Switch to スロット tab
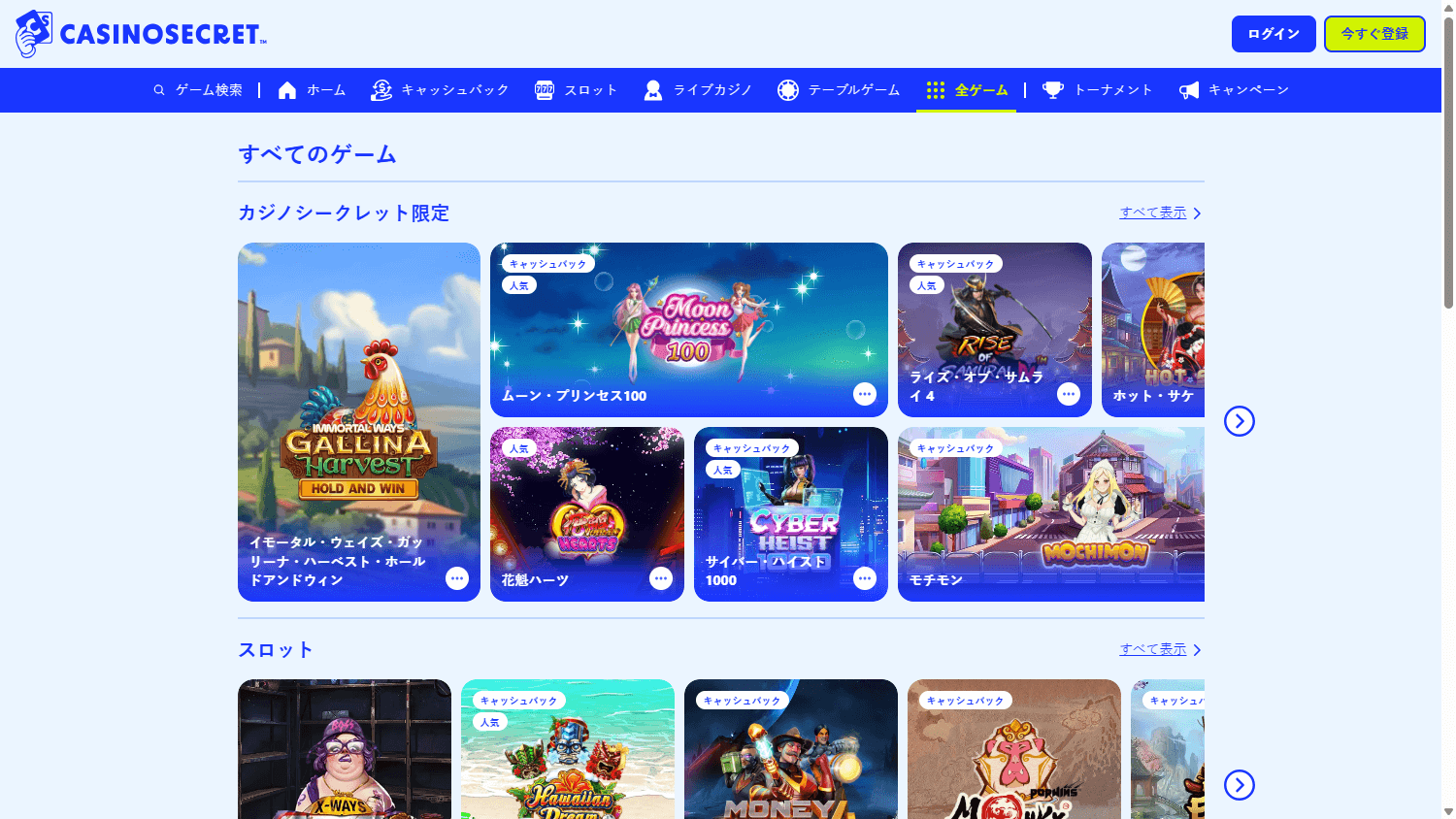The image size is (1456, 819). point(576,90)
